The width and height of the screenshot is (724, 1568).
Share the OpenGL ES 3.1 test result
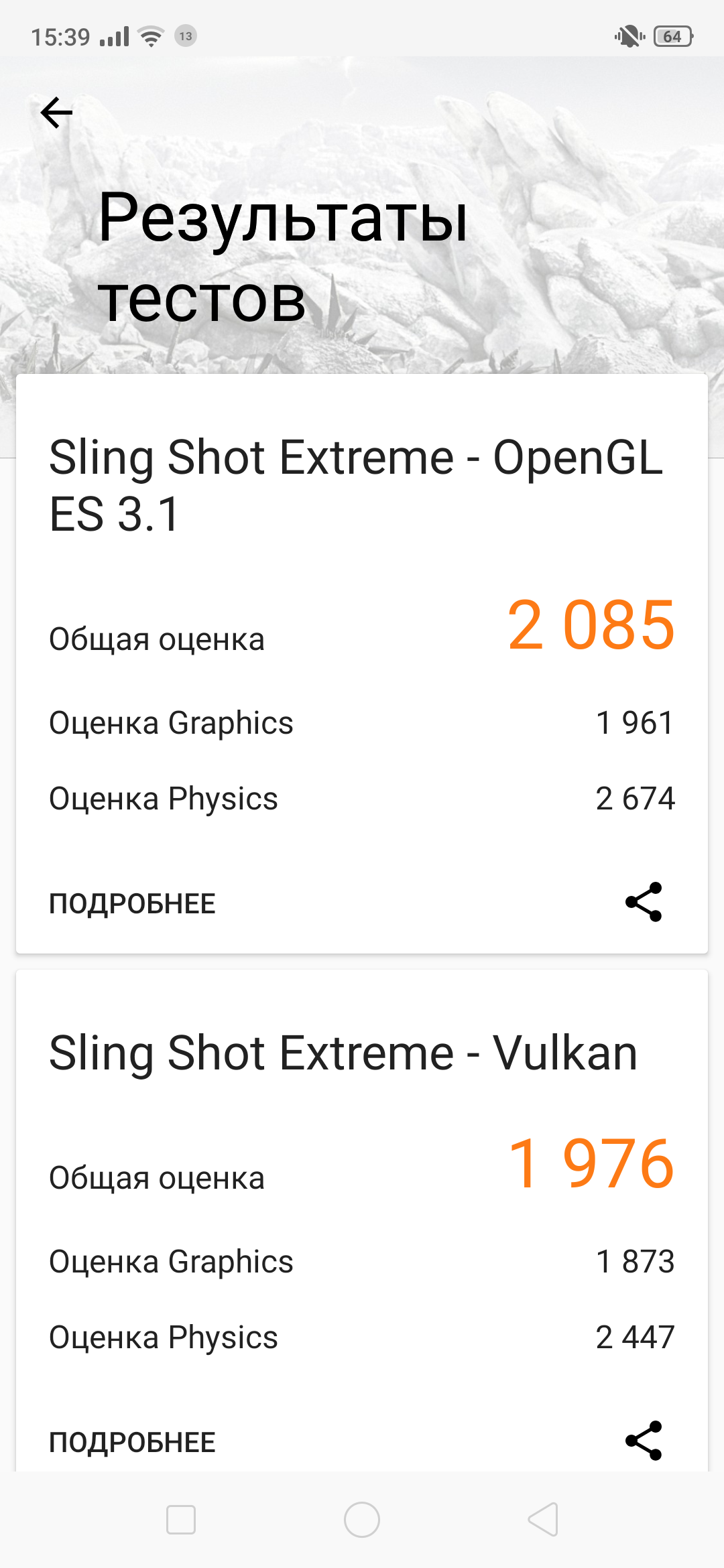[x=644, y=902]
